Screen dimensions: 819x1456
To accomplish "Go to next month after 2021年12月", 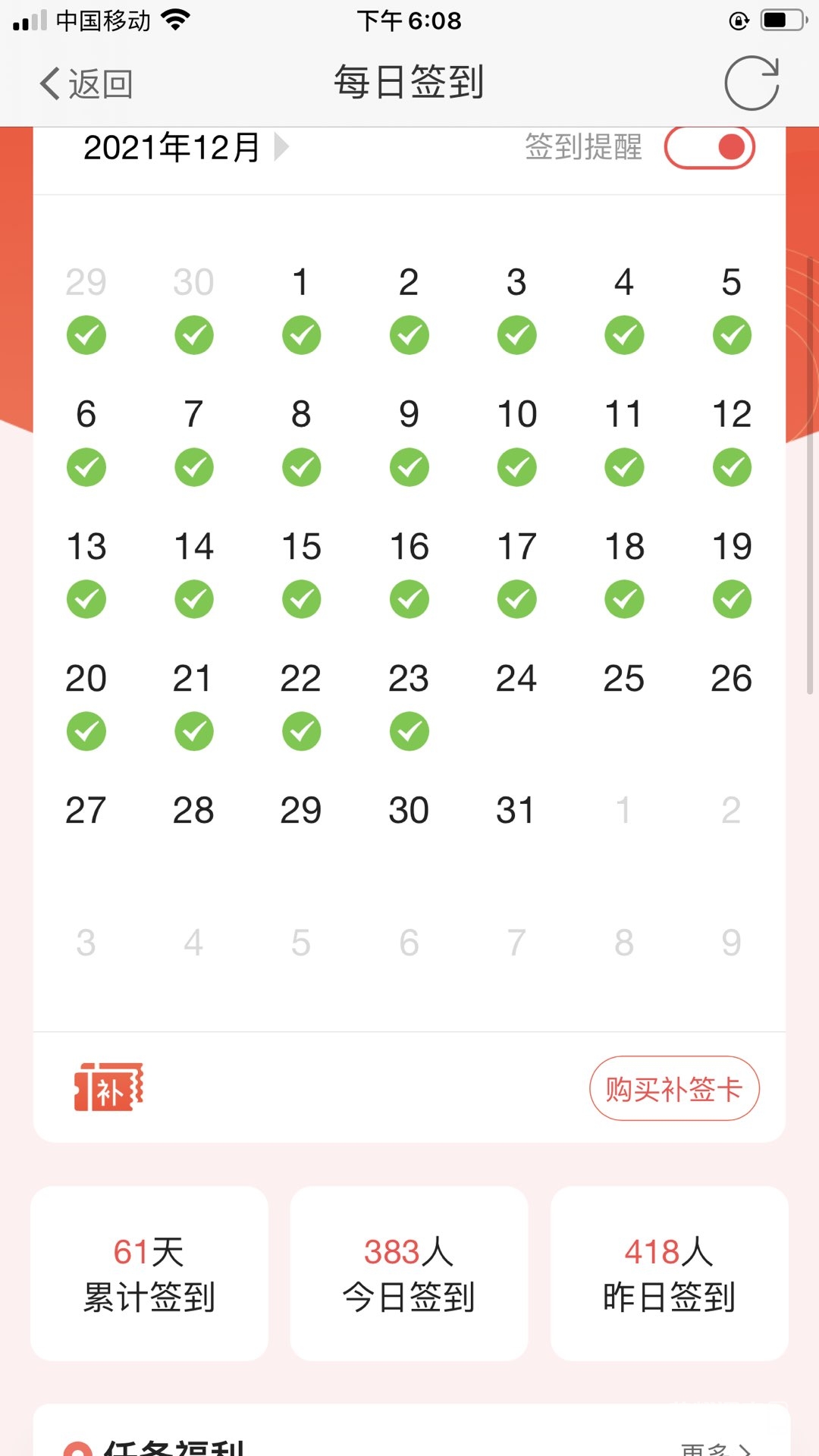I will pos(281,147).
